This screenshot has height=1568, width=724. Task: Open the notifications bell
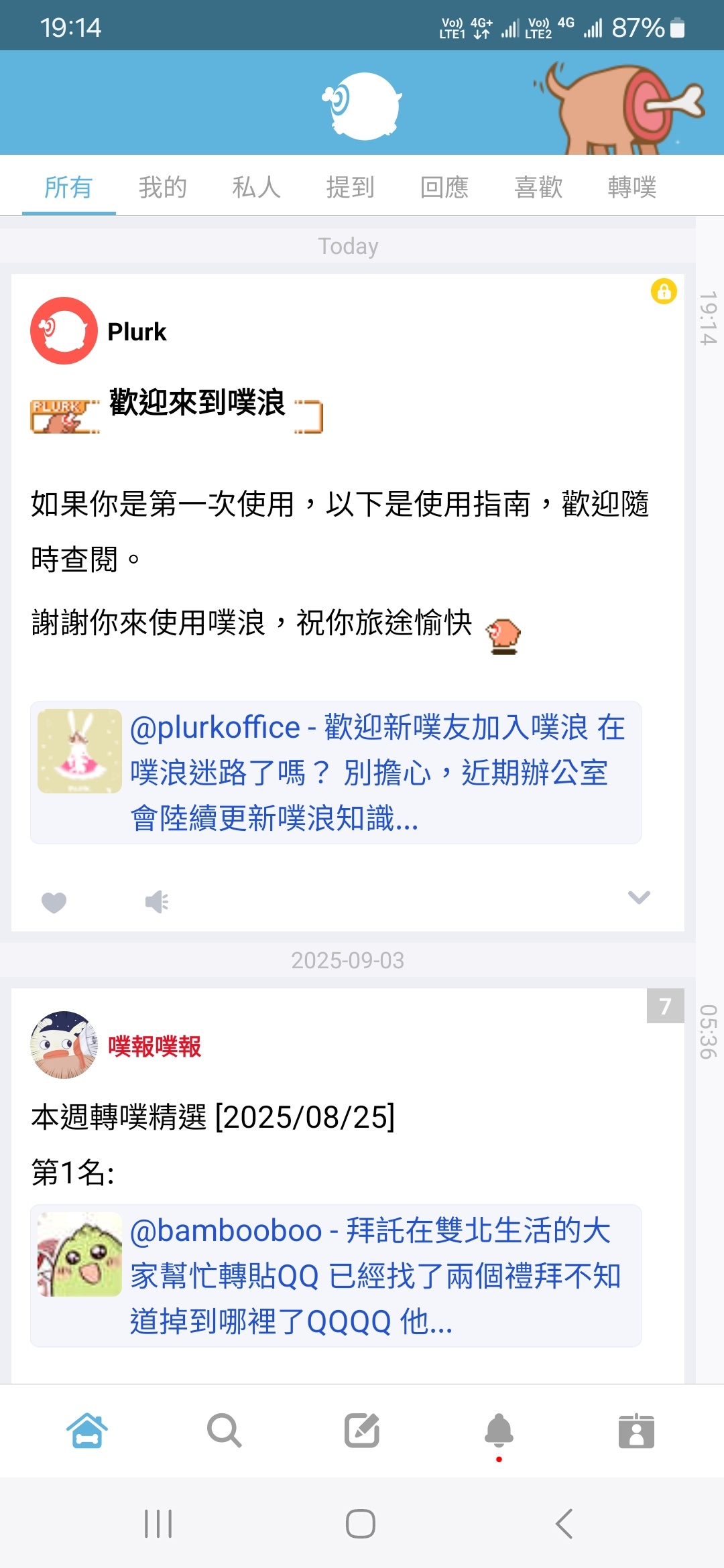click(499, 1431)
